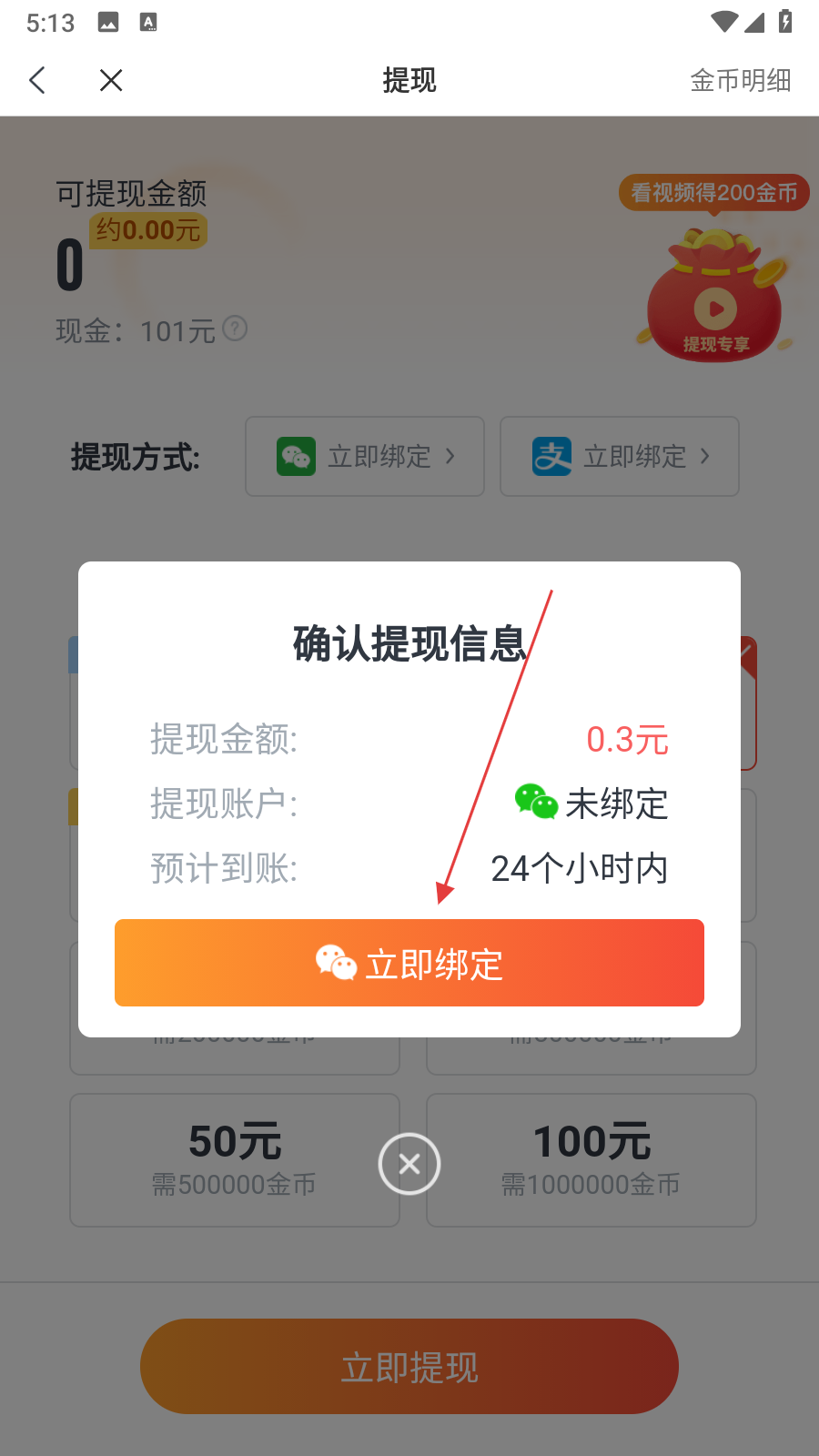Bind the Alipay withdrawal method
The height and width of the screenshot is (1456, 819).
tap(620, 456)
